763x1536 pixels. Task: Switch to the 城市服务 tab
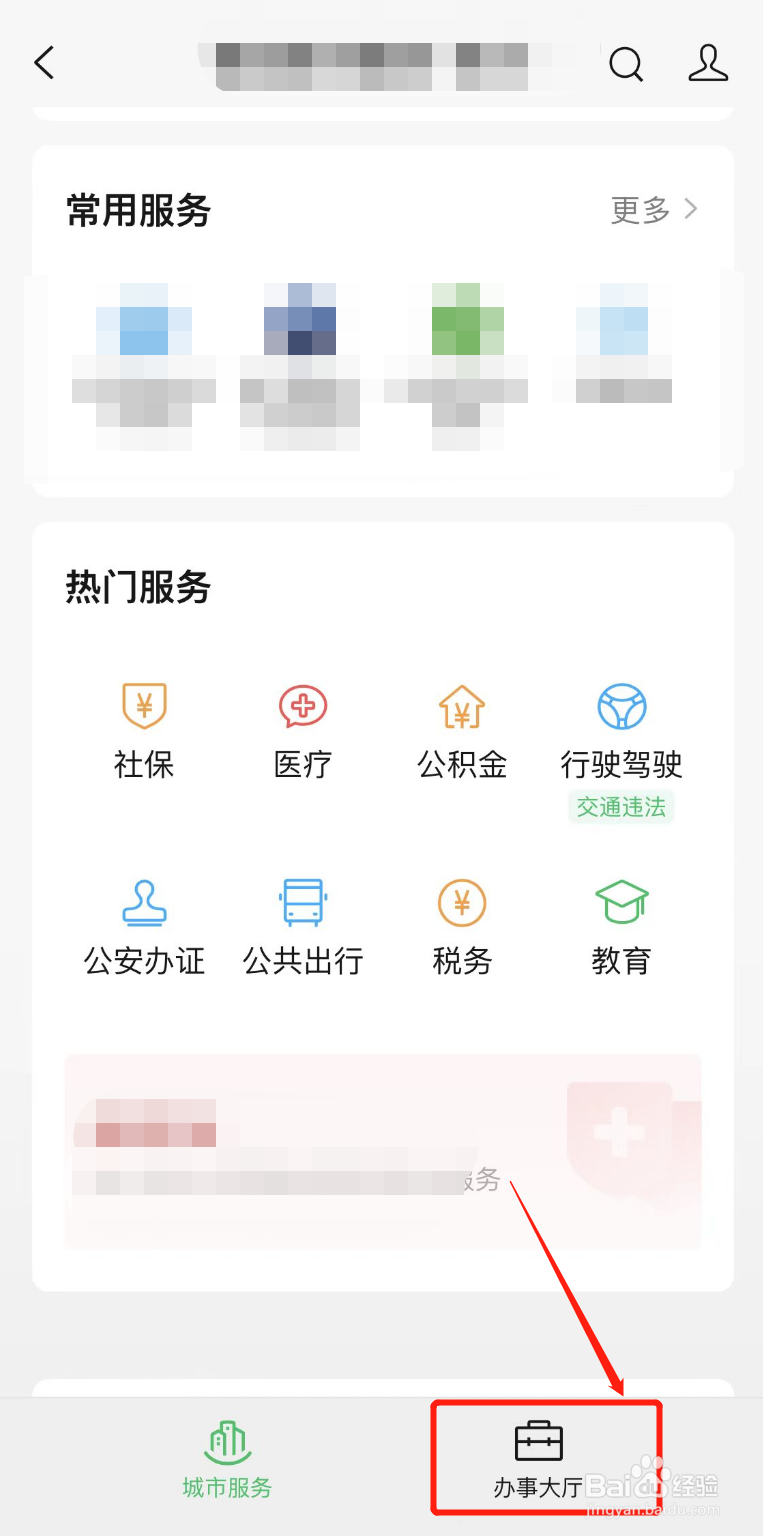point(227,1460)
